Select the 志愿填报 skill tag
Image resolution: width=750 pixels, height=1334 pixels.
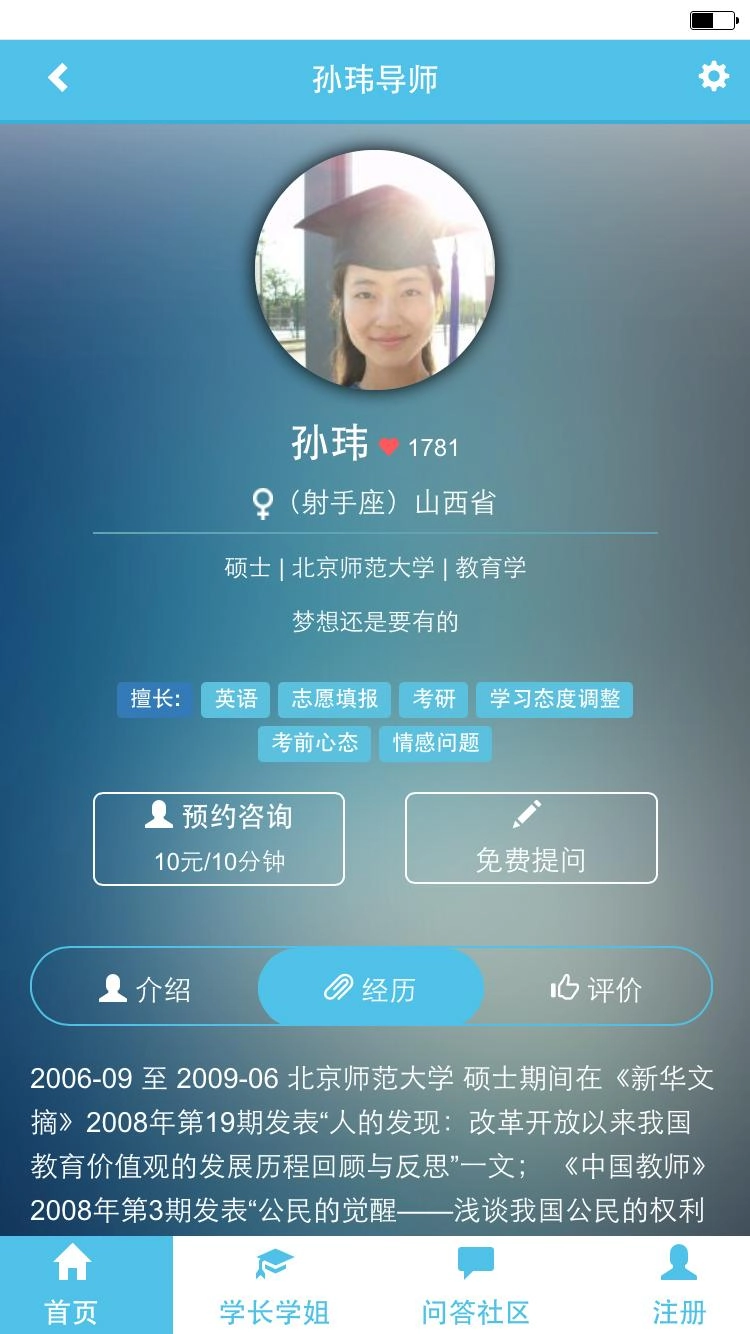(x=335, y=699)
